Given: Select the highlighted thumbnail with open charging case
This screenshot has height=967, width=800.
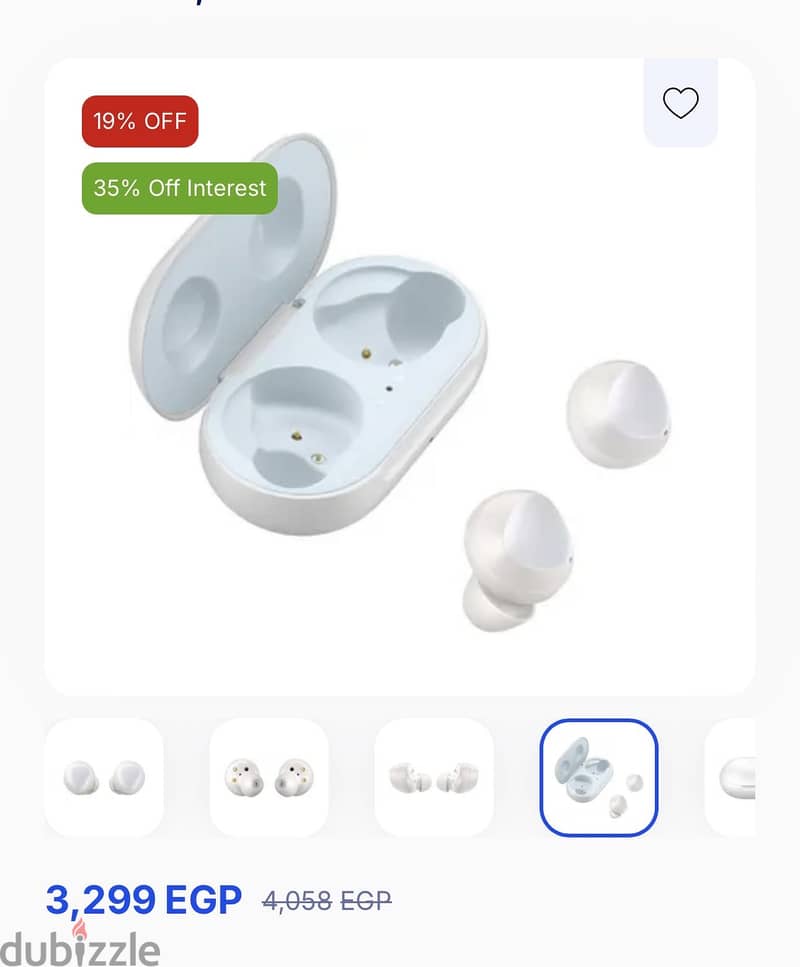Looking at the screenshot, I should click(x=599, y=777).
